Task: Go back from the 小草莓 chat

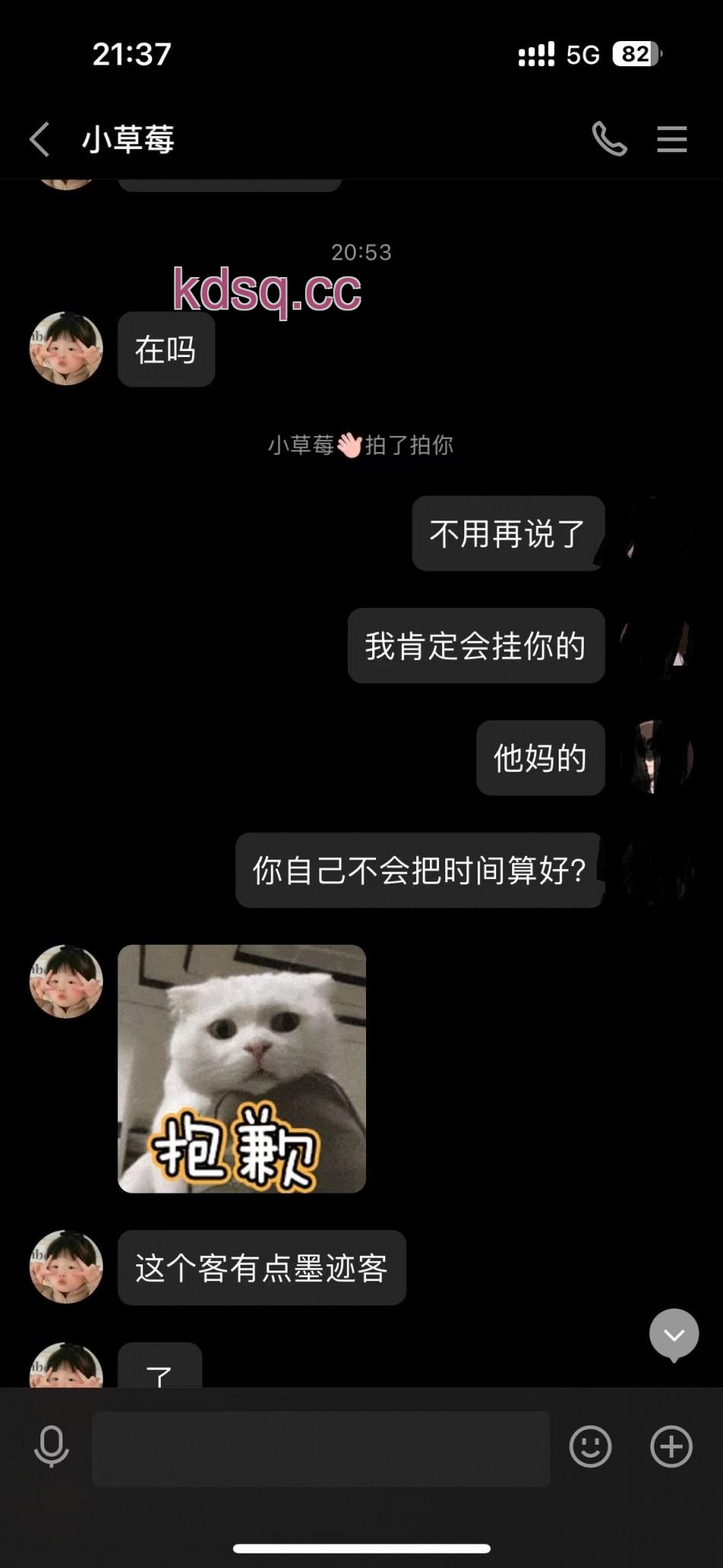Action: pyautogui.click(x=40, y=140)
